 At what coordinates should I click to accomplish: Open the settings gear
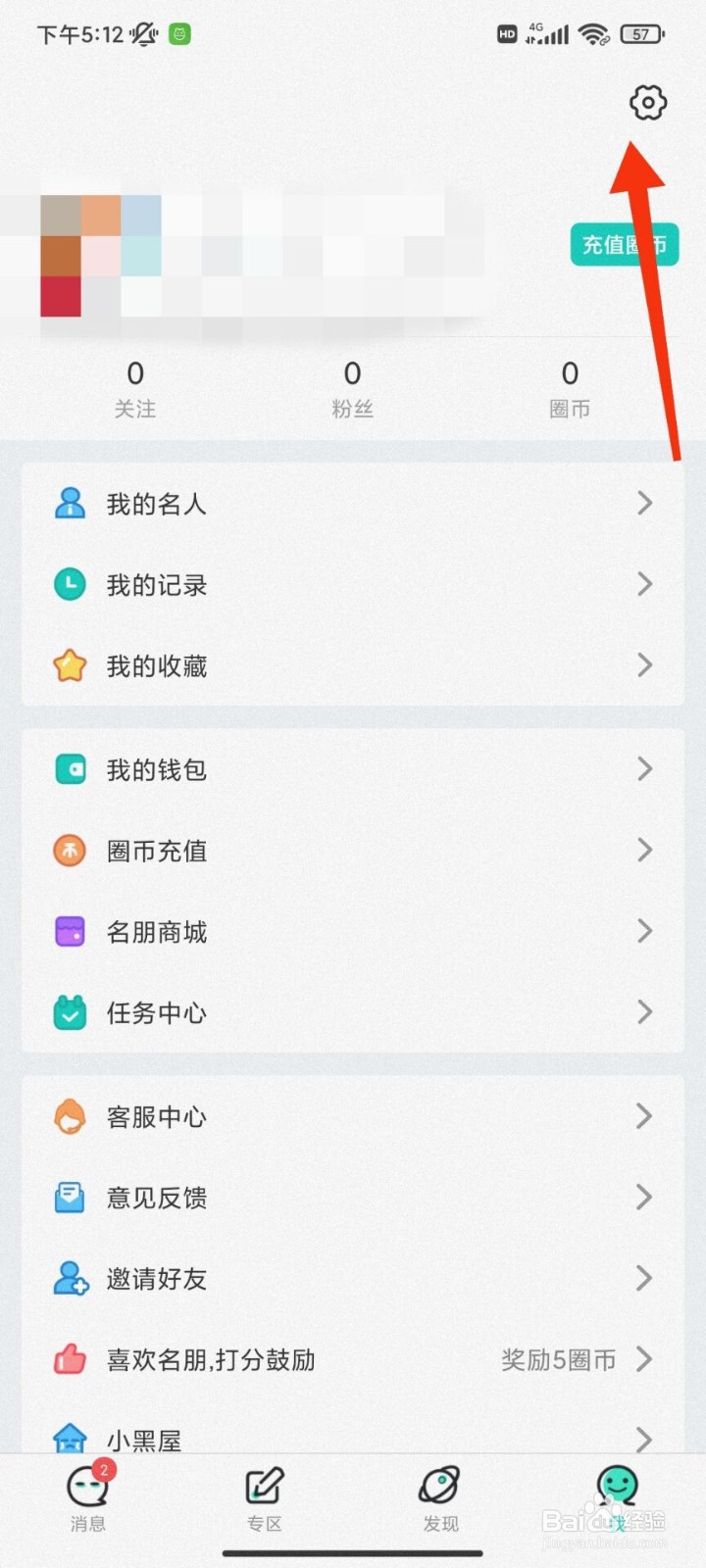coord(646,103)
